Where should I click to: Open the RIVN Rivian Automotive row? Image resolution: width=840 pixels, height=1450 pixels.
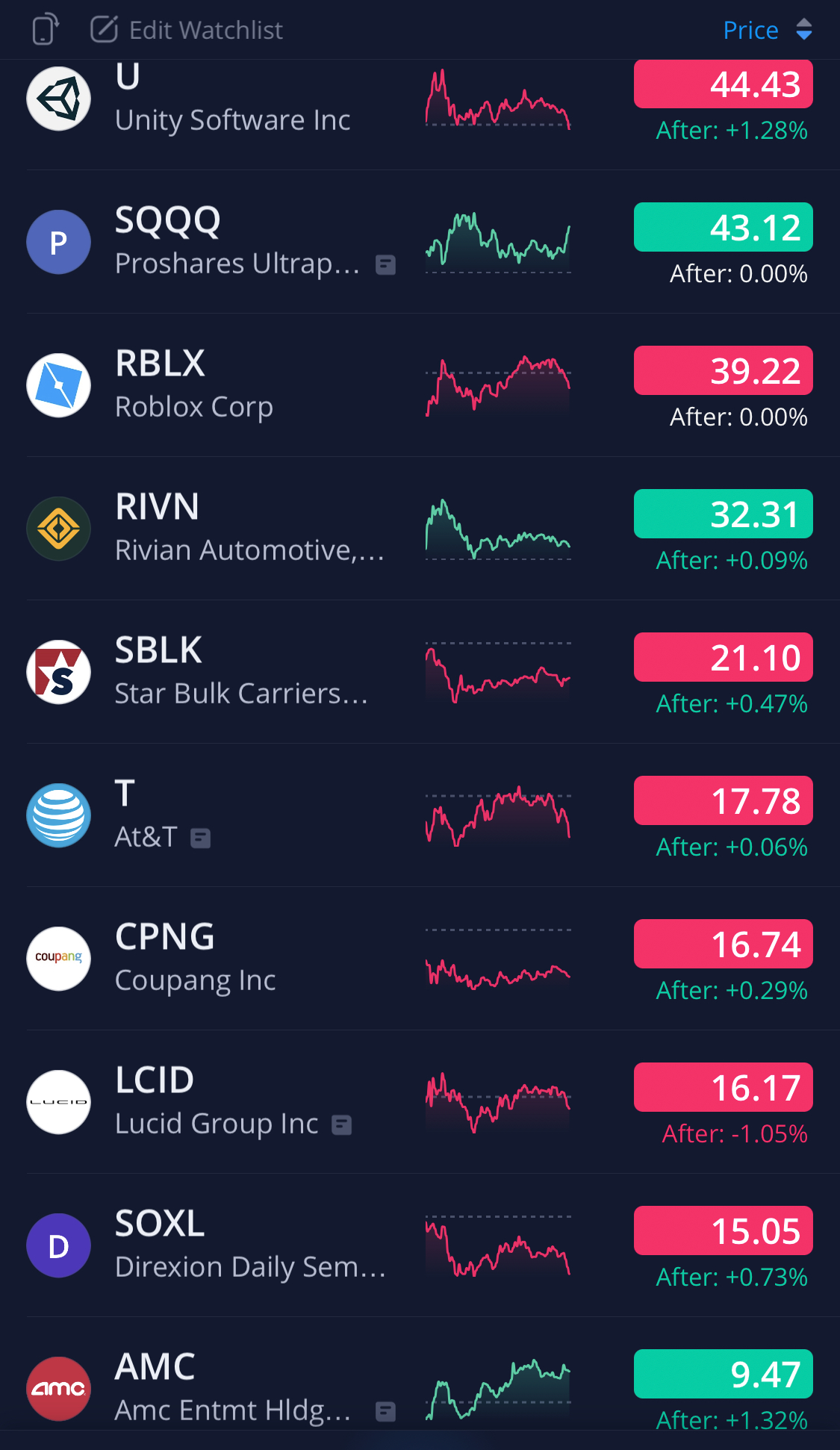point(420,529)
